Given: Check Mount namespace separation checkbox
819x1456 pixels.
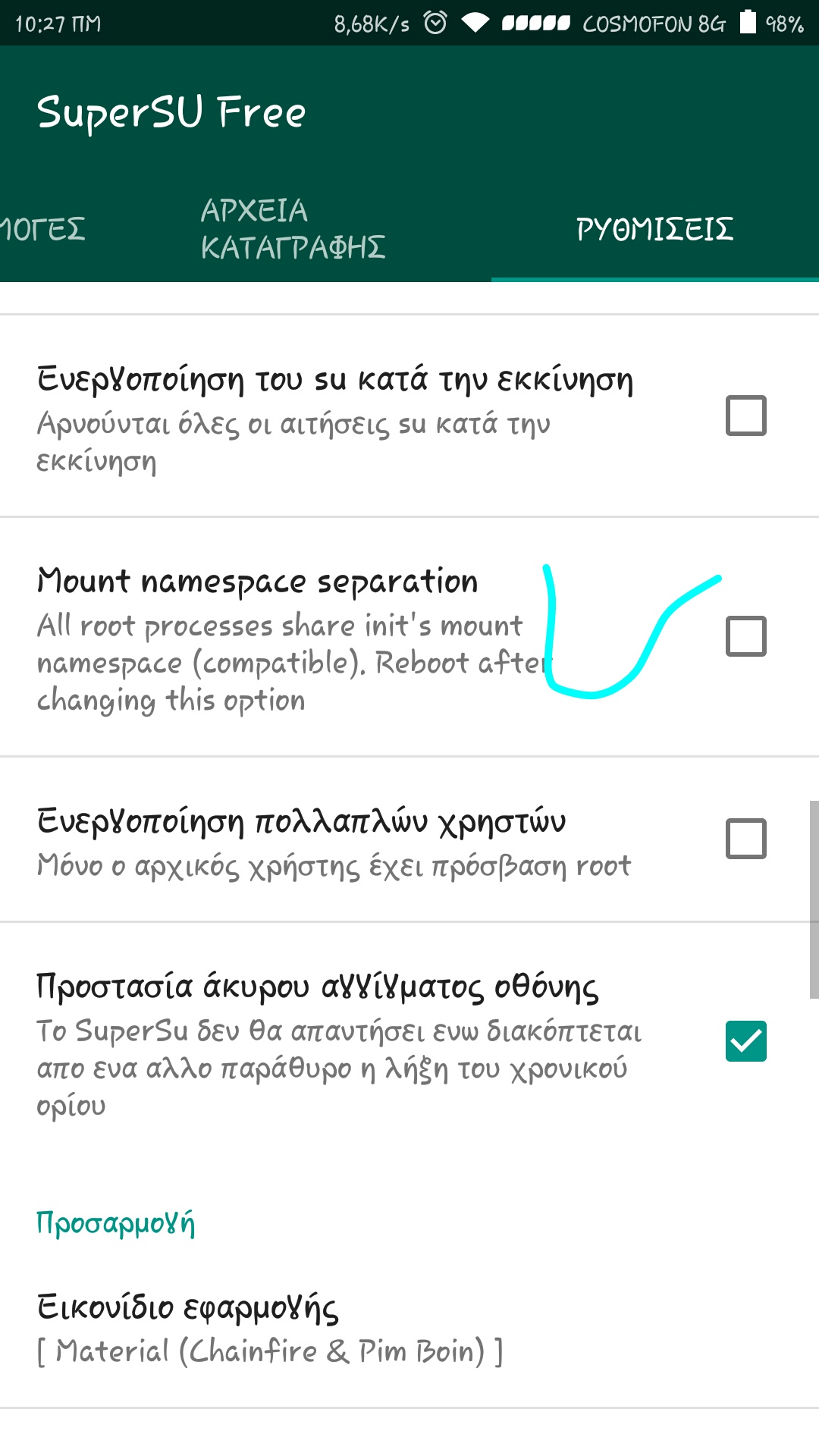Looking at the screenshot, I should 745,635.
